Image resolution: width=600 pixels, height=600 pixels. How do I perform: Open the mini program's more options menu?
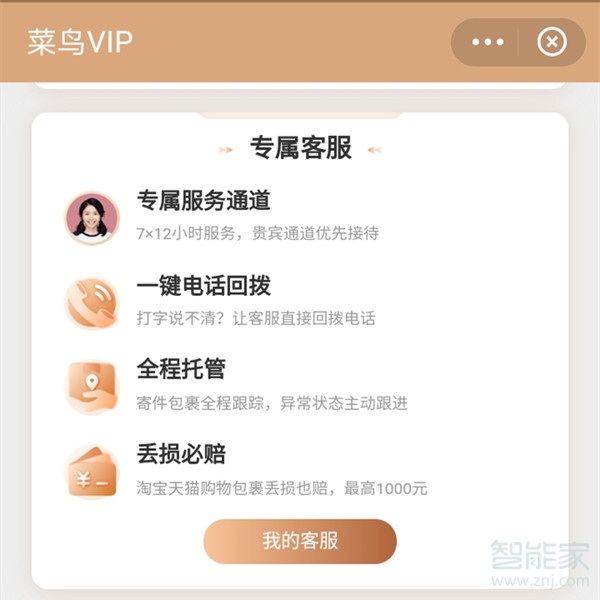point(487,42)
